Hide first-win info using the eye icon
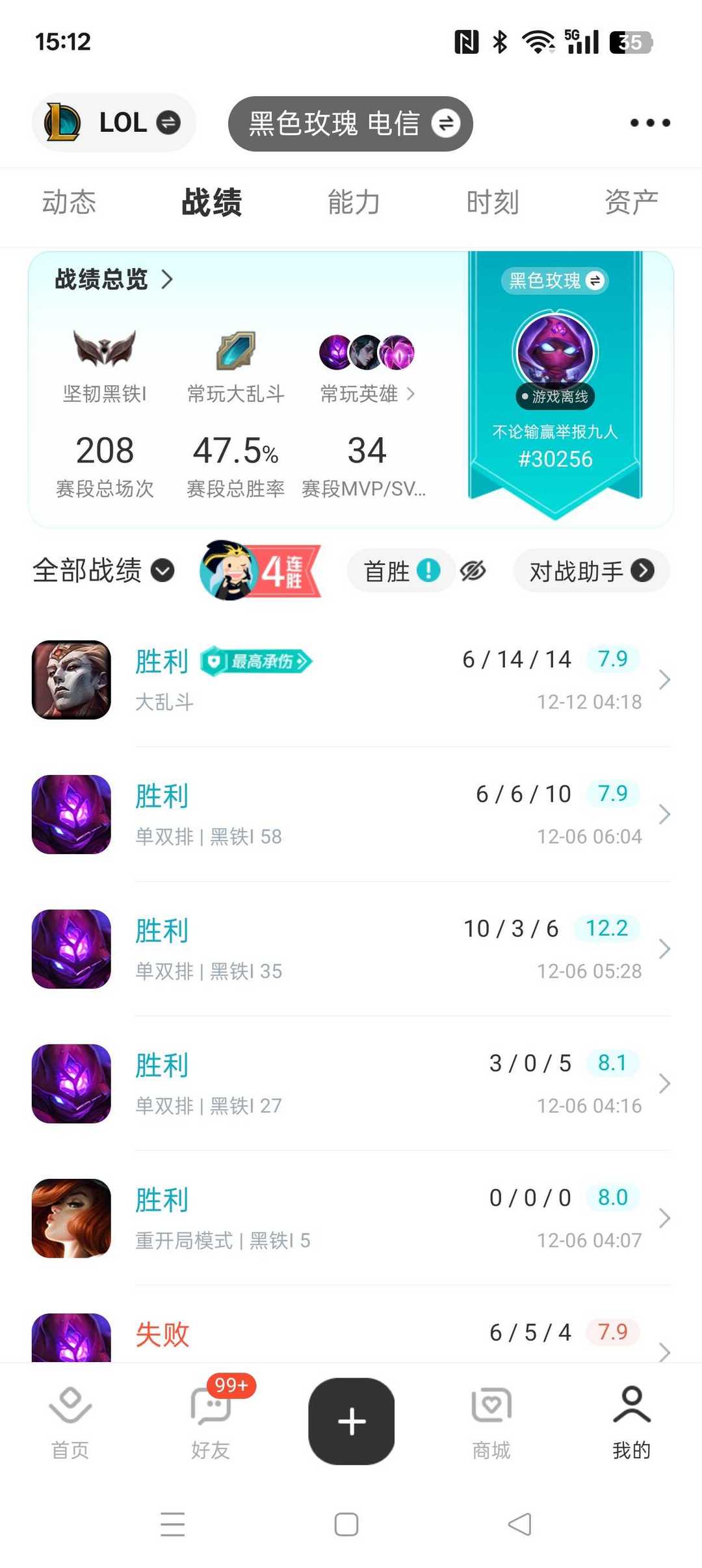 (473, 571)
